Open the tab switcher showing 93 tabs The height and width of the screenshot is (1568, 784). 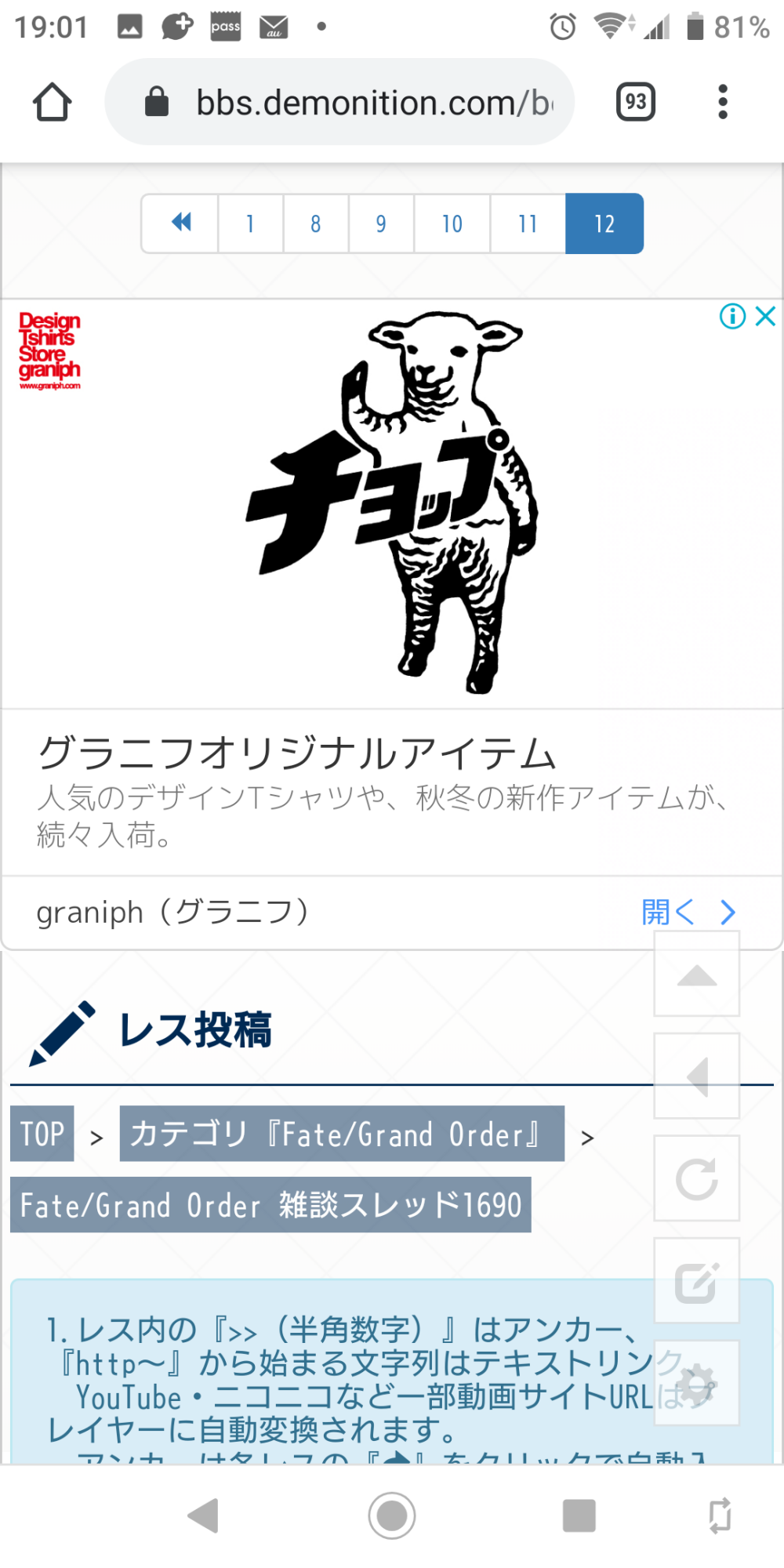tap(635, 102)
